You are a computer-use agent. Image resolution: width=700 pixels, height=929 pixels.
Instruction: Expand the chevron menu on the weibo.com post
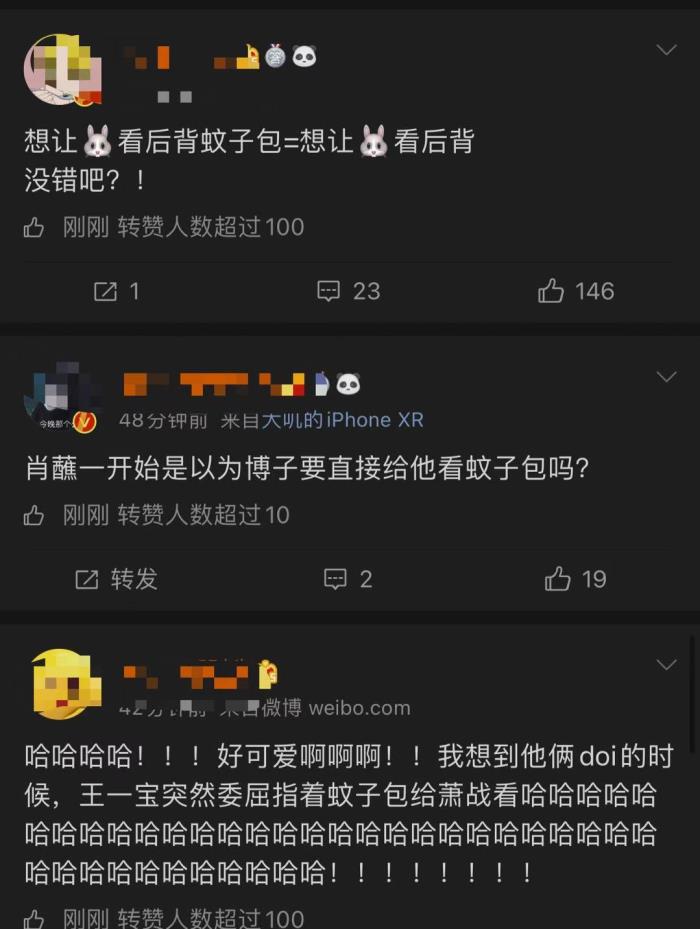click(x=666, y=665)
